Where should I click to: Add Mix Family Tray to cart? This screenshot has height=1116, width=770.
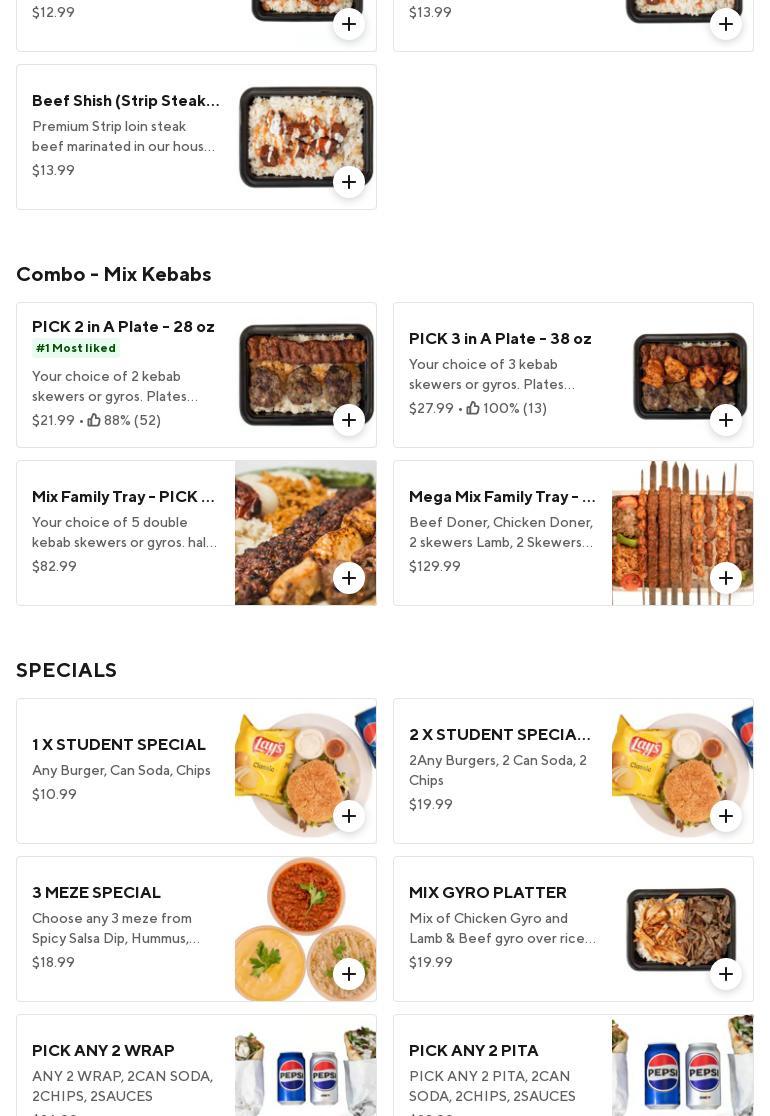click(349, 578)
